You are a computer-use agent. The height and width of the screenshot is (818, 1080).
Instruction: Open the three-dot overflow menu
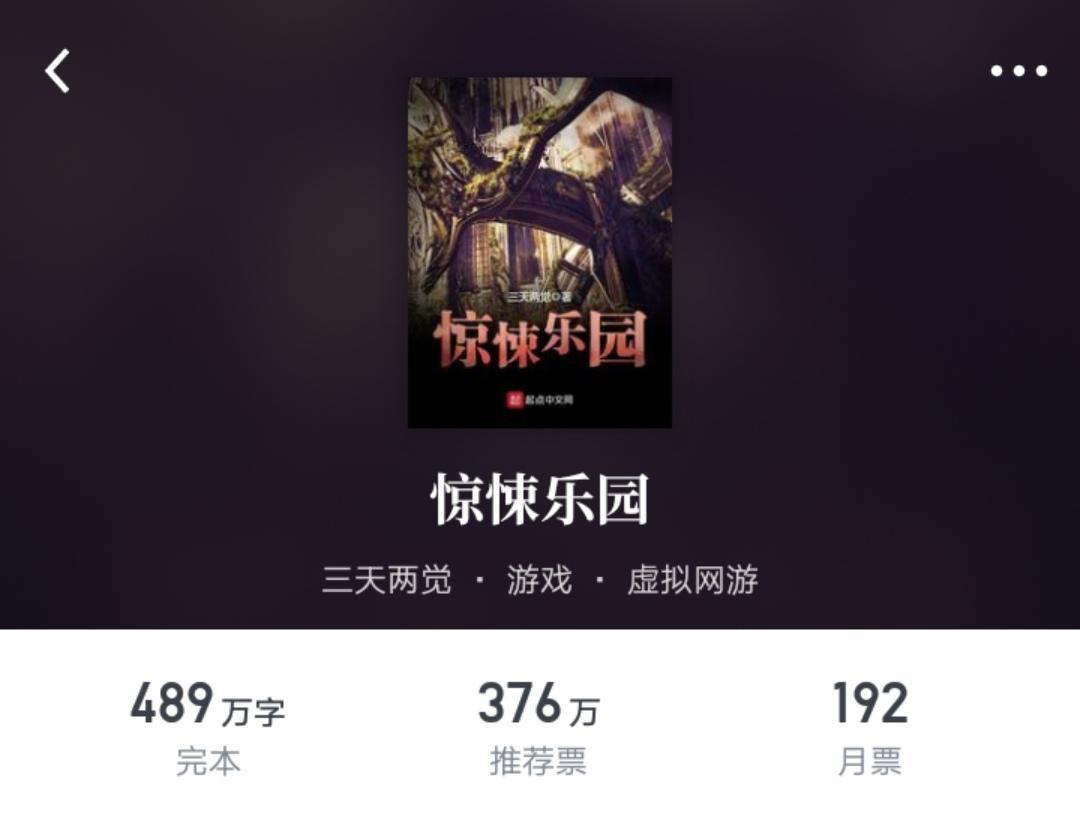click(x=1018, y=71)
